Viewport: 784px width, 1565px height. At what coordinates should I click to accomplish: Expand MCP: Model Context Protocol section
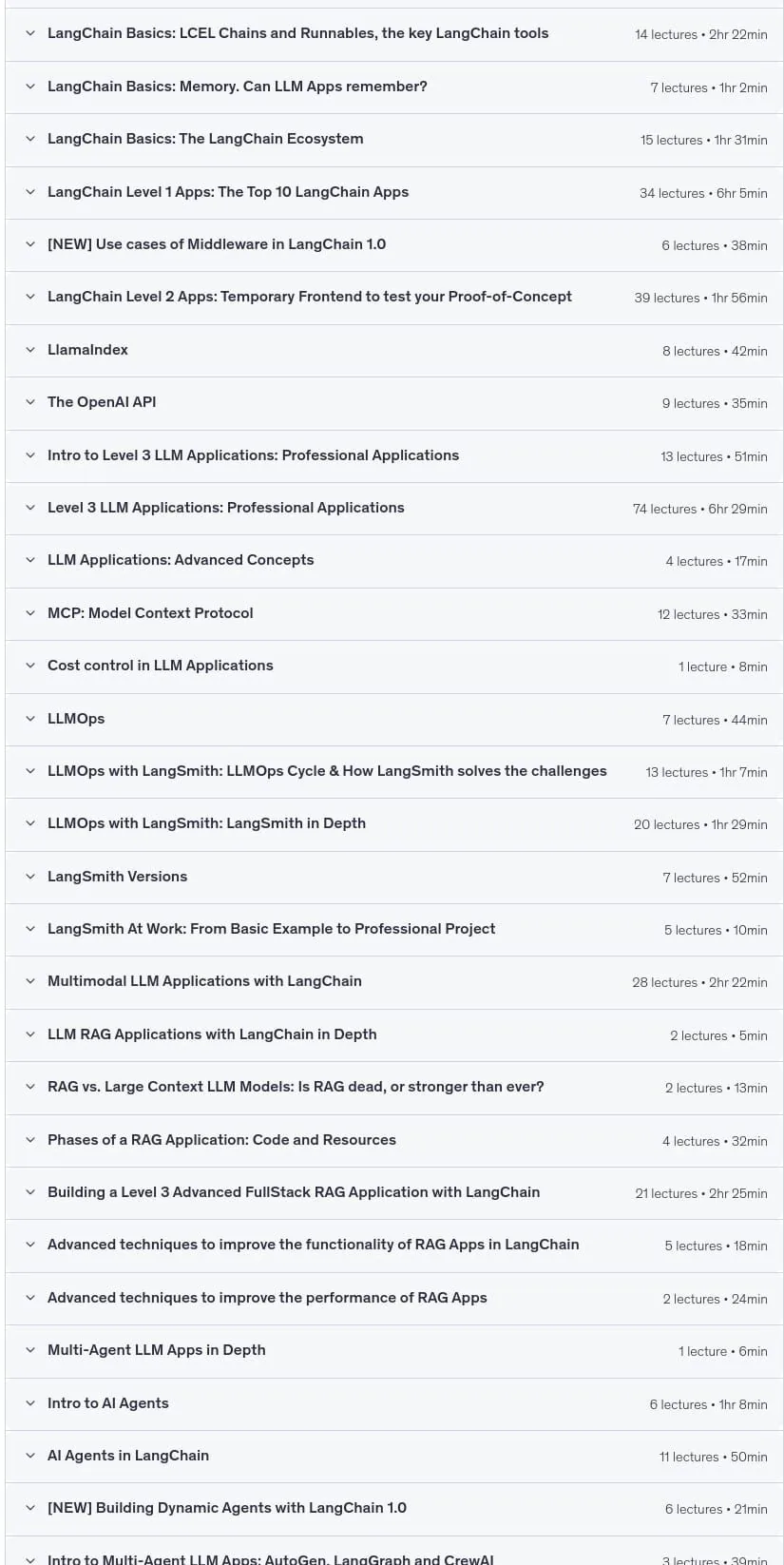[394, 613]
